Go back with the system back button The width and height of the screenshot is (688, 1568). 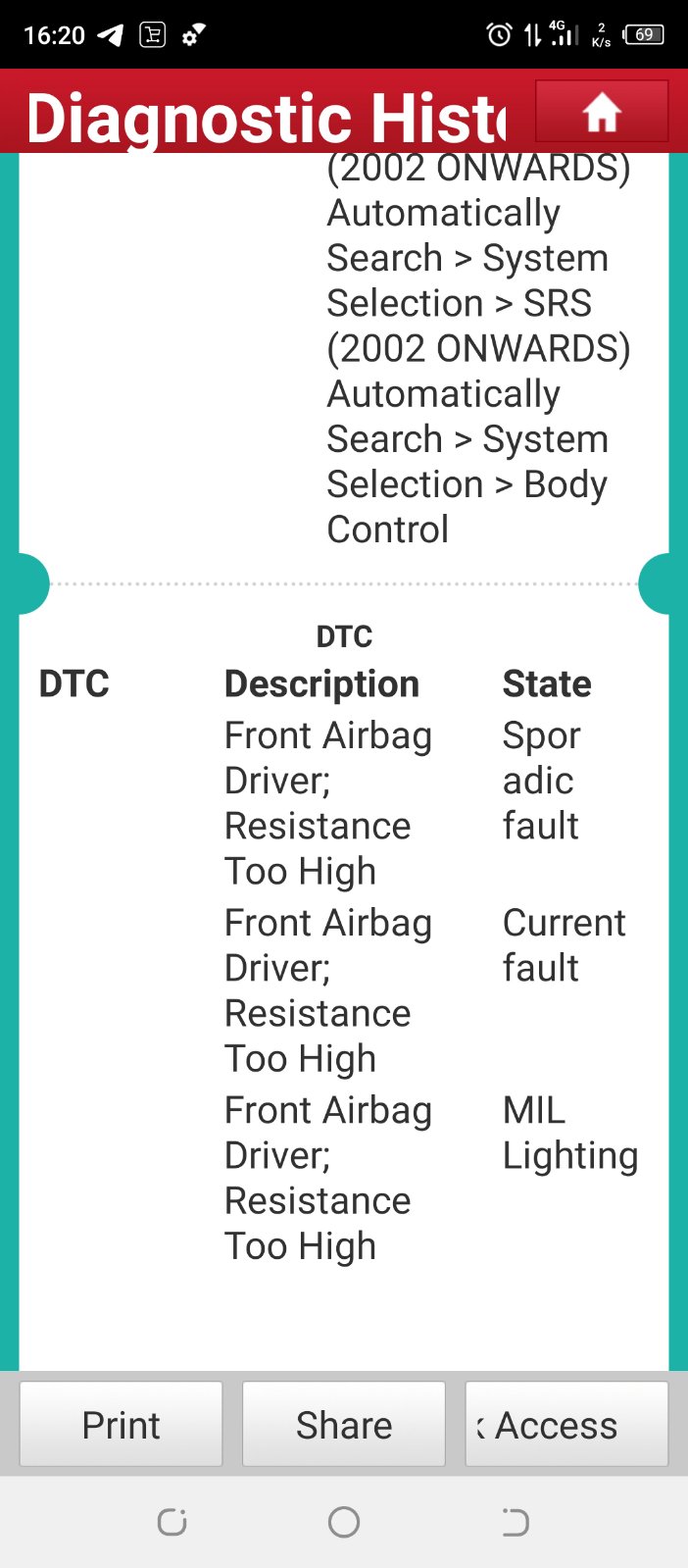point(515,1522)
